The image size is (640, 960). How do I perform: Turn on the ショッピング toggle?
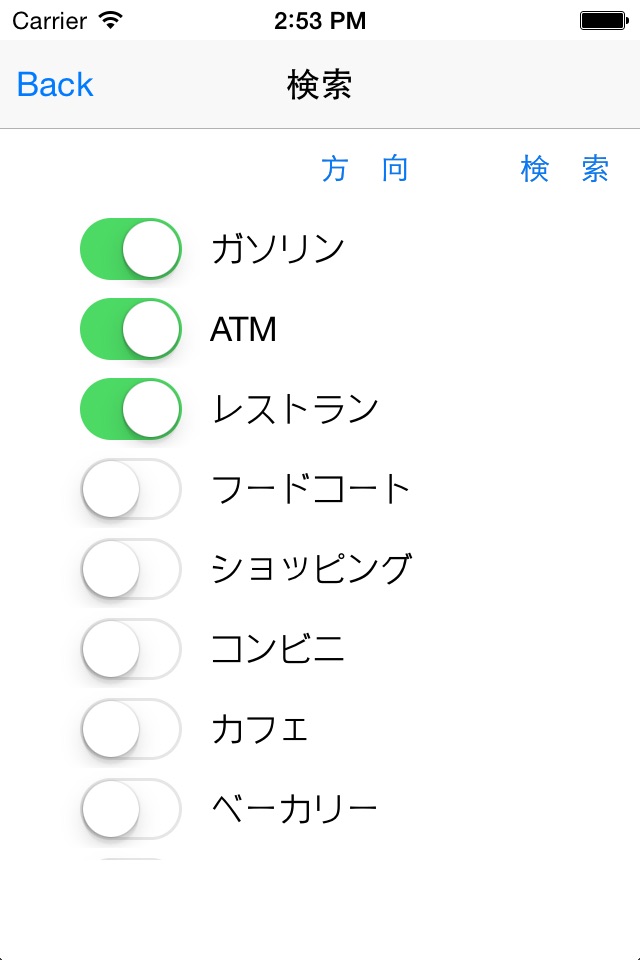[131, 569]
